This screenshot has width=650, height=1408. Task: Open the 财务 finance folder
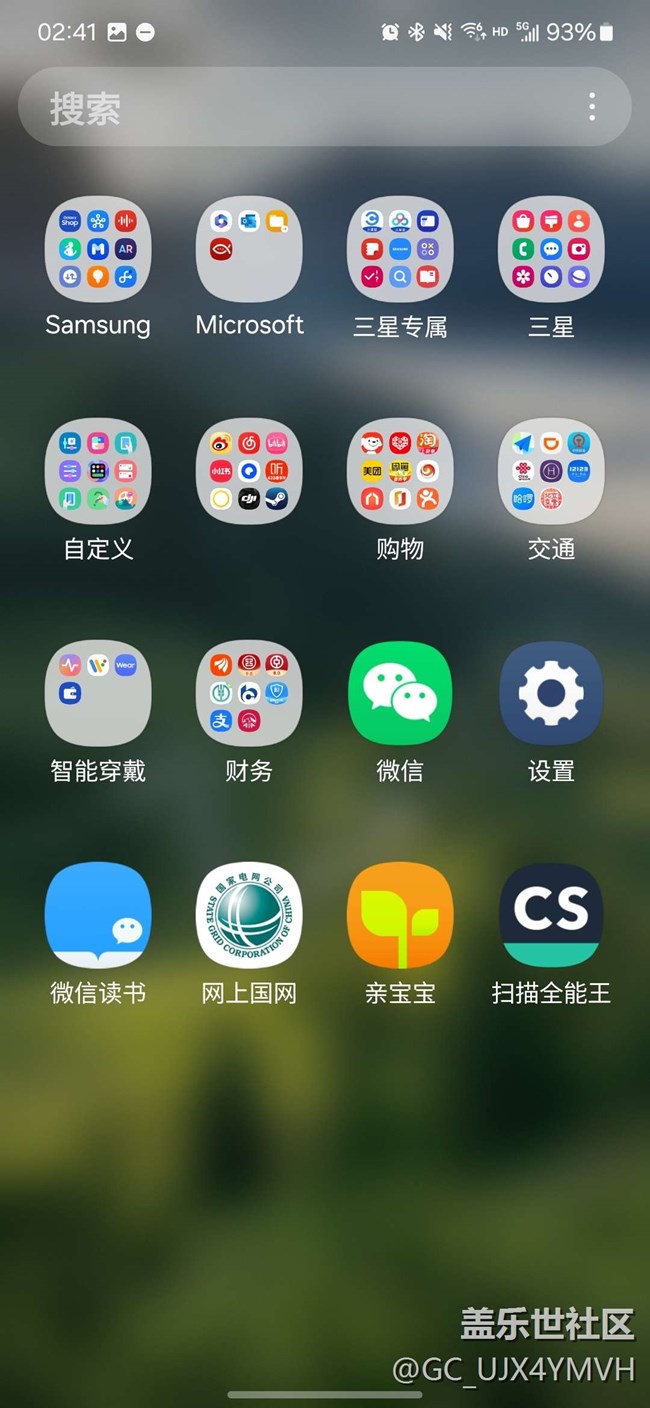pyautogui.click(x=249, y=693)
